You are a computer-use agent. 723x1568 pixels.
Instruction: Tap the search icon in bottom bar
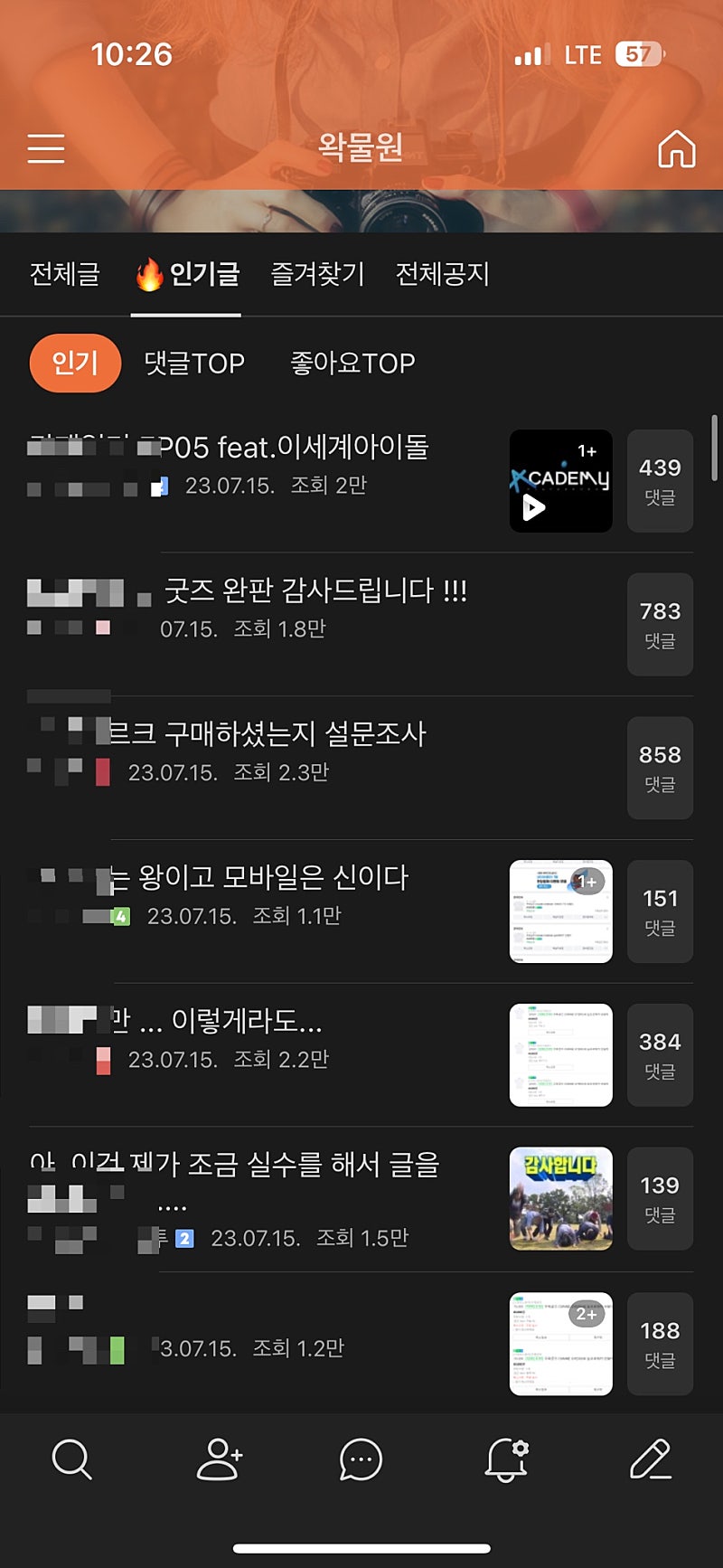[x=71, y=1459]
